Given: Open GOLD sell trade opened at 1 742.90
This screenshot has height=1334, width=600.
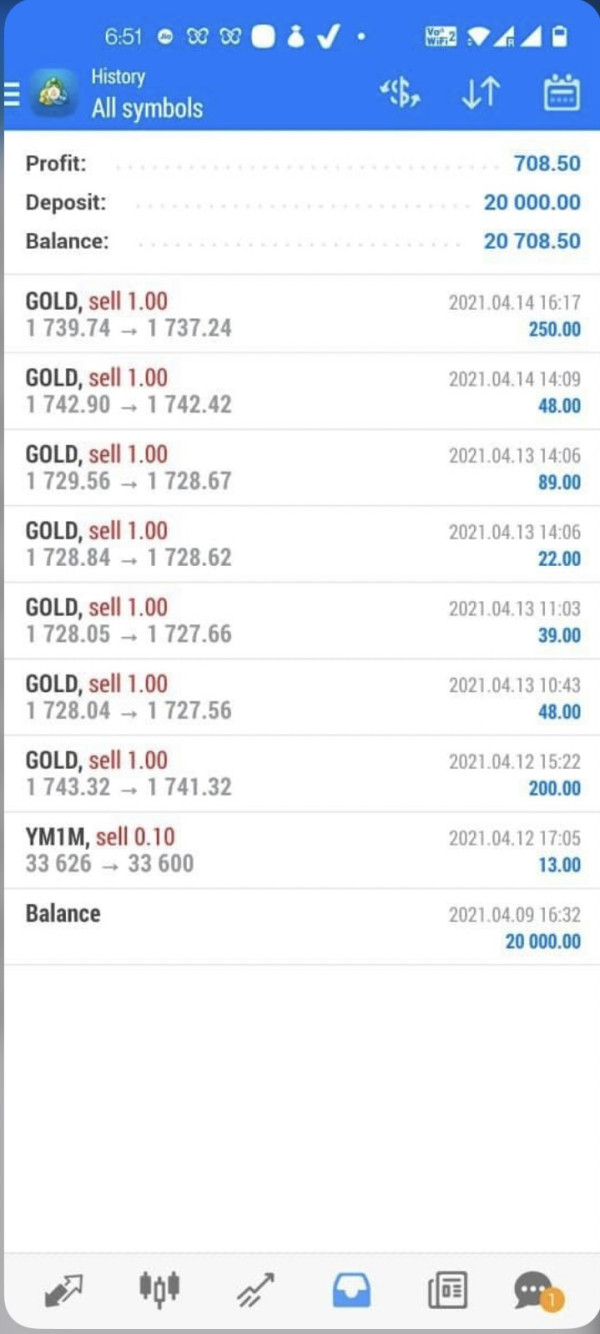Looking at the screenshot, I should [x=300, y=391].
